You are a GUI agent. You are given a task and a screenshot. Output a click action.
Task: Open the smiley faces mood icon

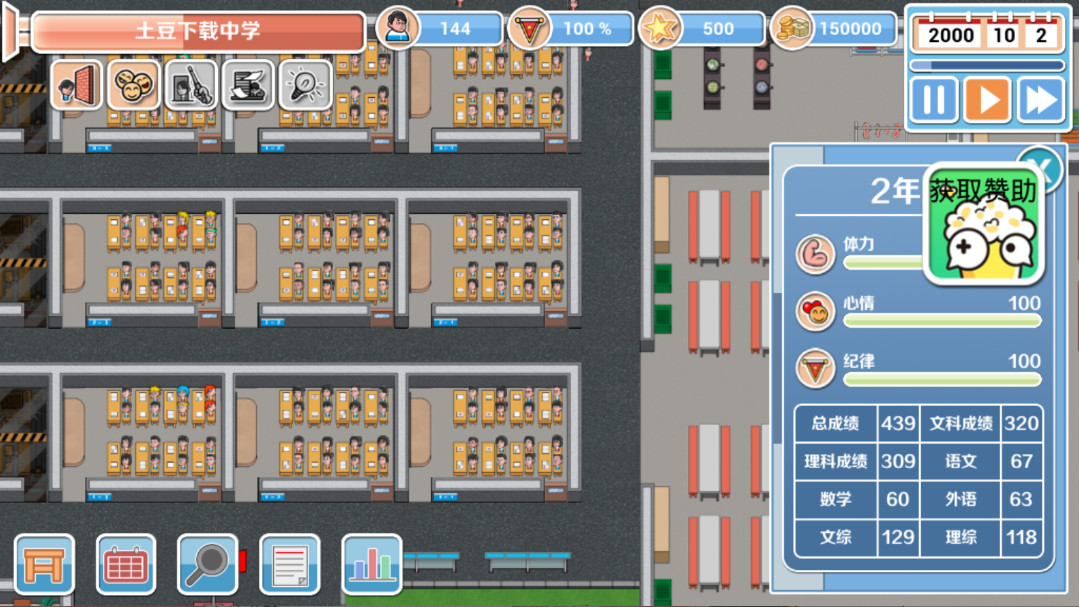[132, 85]
